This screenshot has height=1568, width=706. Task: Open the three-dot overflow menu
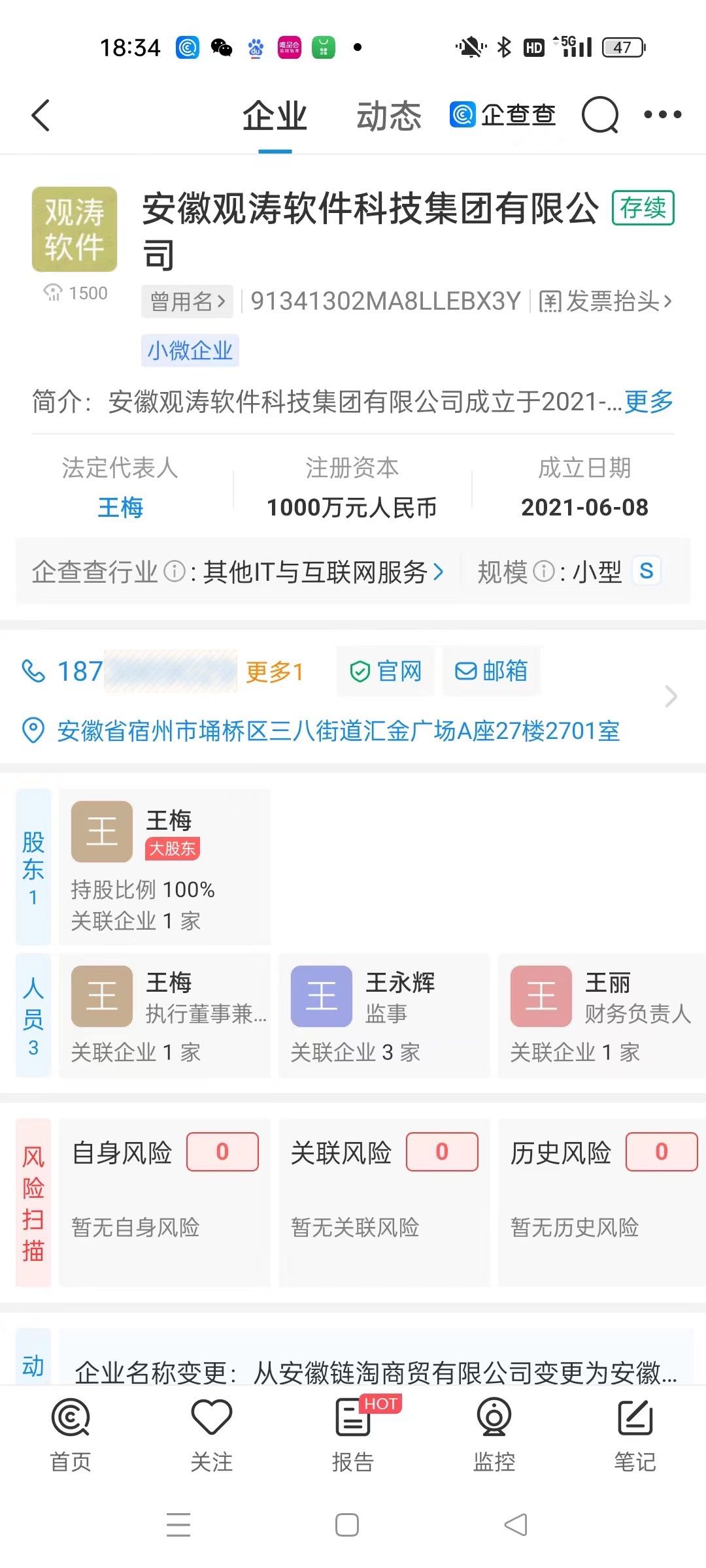(662, 115)
